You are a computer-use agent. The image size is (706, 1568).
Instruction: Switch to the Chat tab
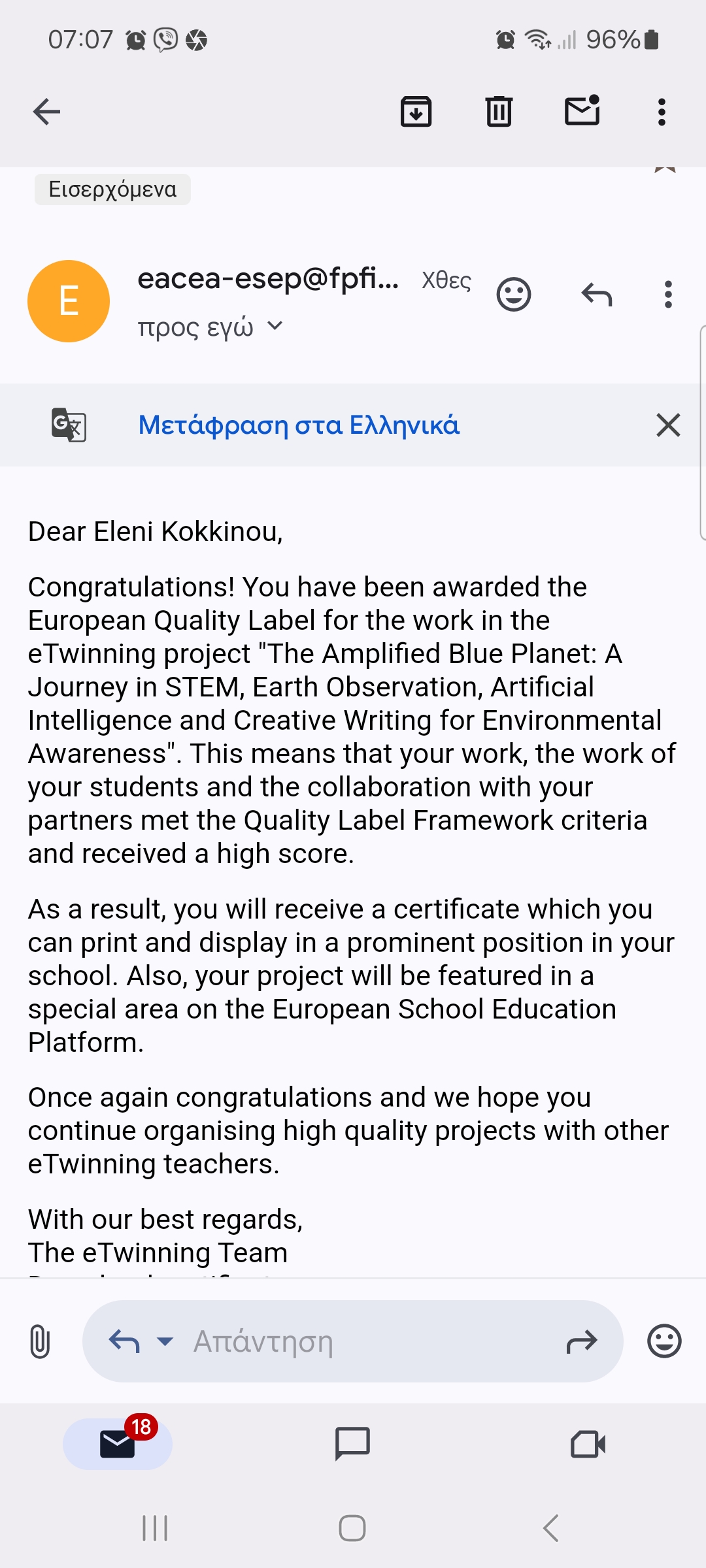(352, 1443)
